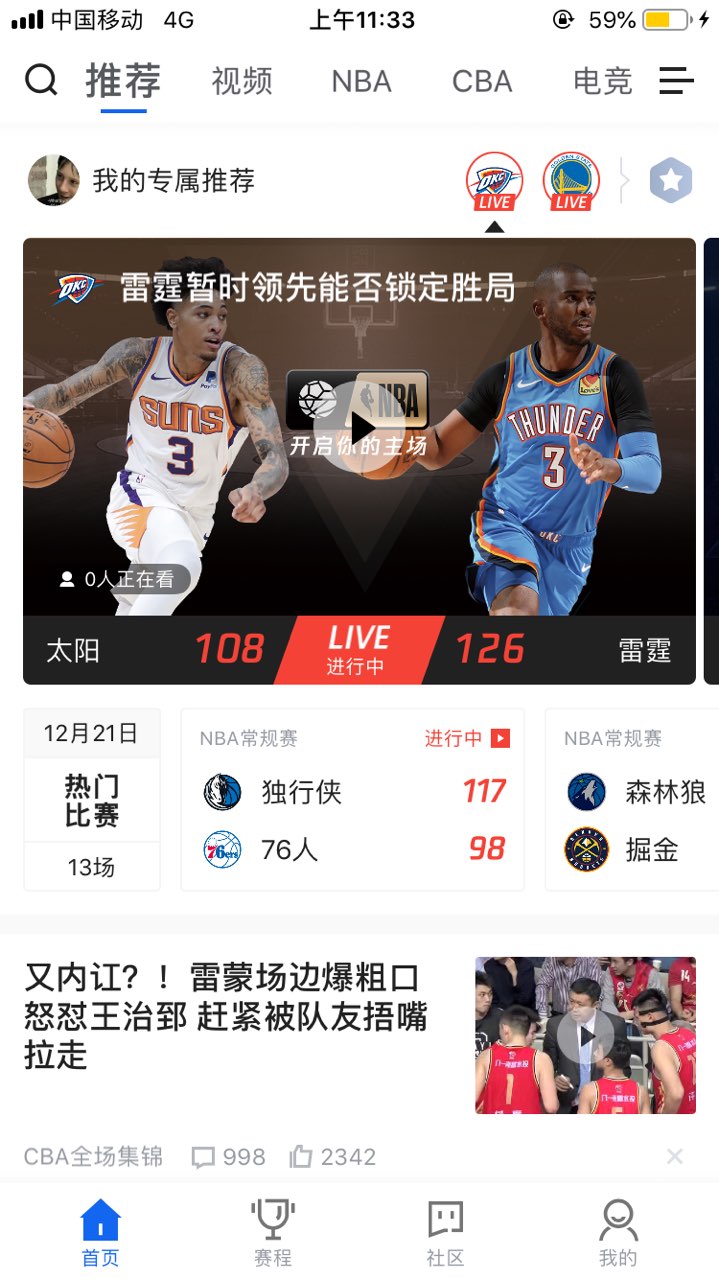719x1279 pixels.
Task: Open the star favorites hexagon icon
Action: pyautogui.click(x=671, y=181)
